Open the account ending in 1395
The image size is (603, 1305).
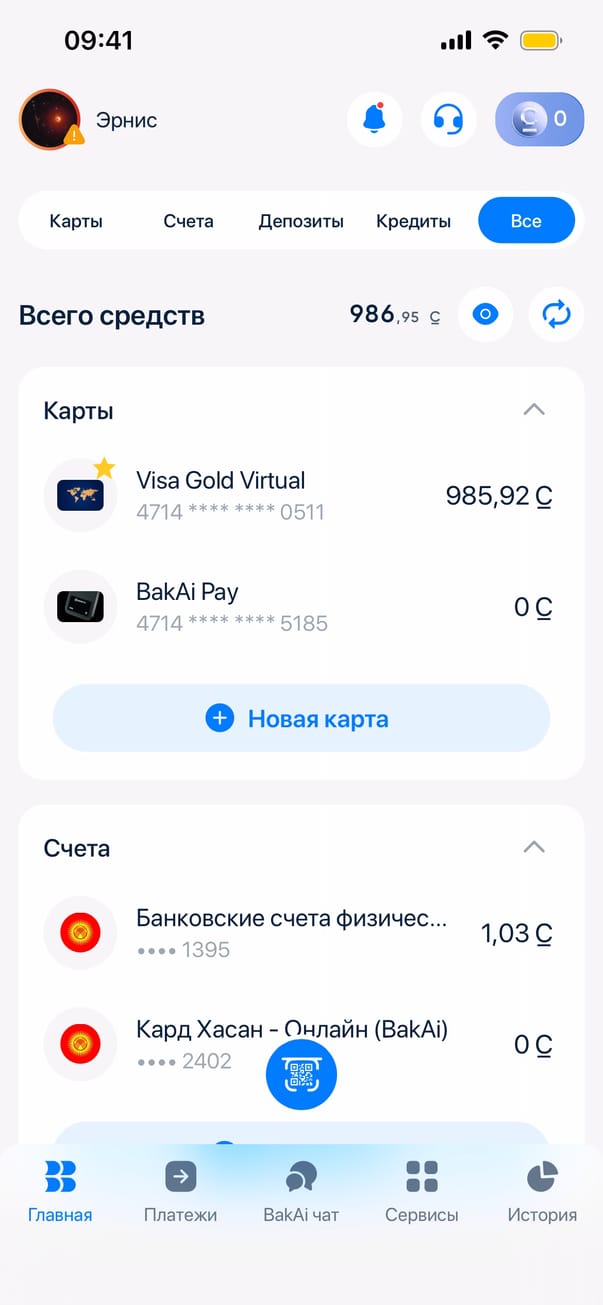point(300,933)
